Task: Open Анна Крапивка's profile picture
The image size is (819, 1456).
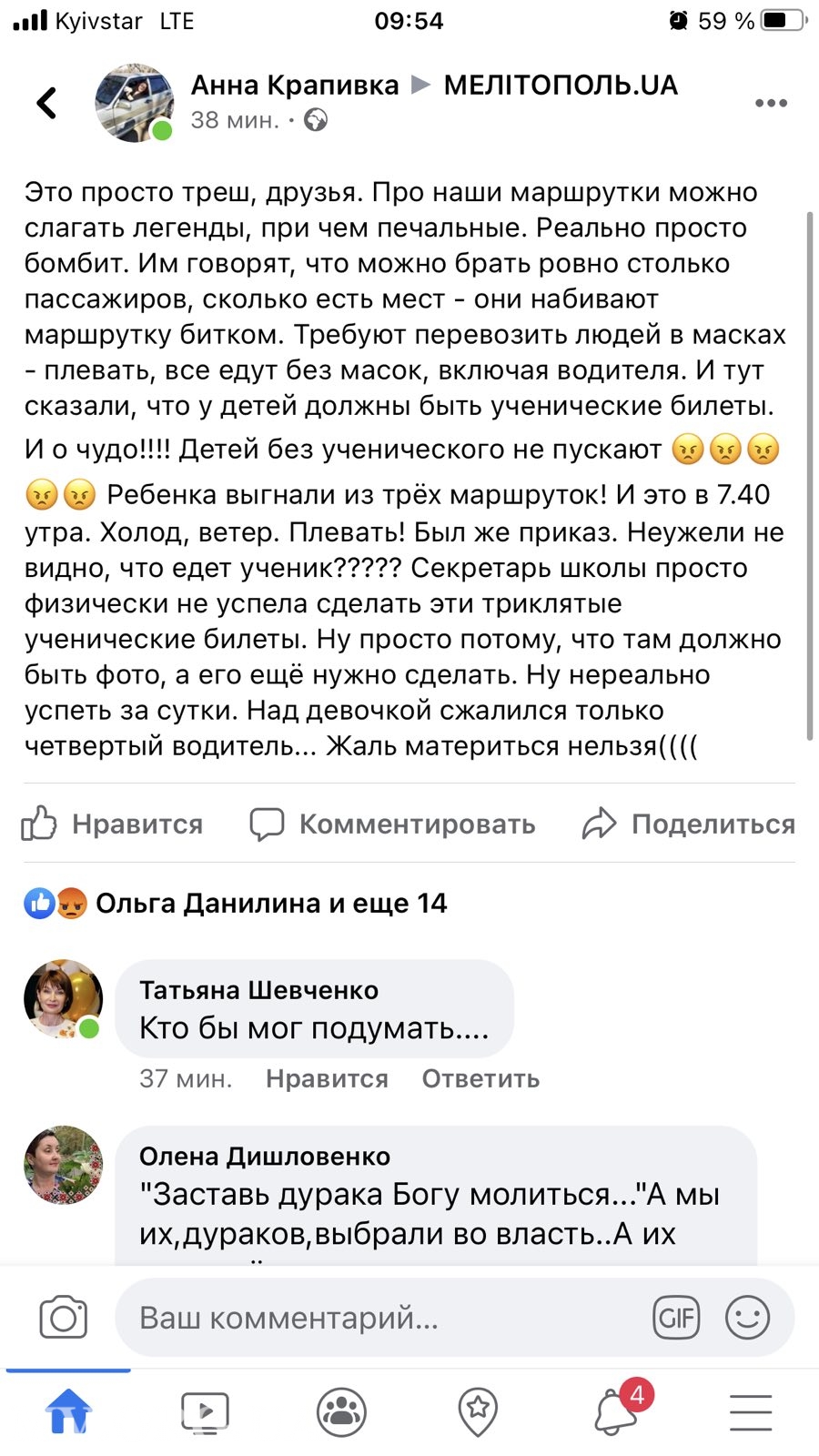Action: 135,103
